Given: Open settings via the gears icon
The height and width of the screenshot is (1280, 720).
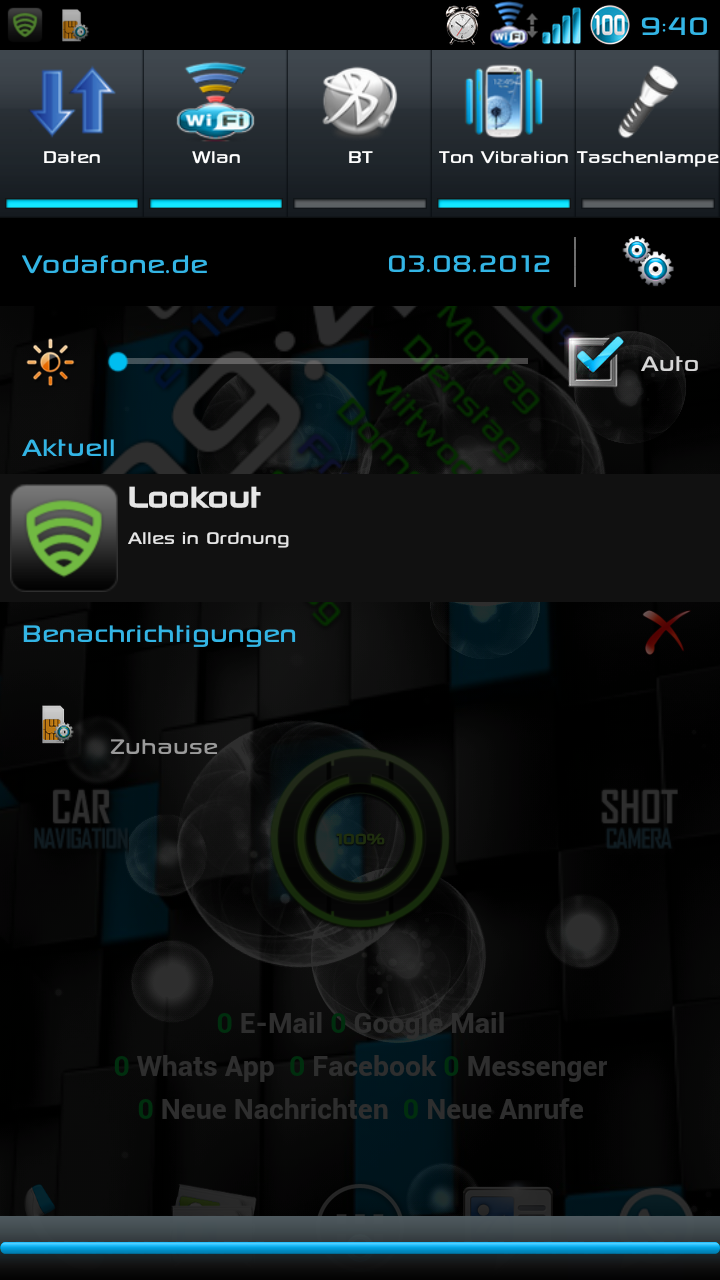Looking at the screenshot, I should 648,262.
